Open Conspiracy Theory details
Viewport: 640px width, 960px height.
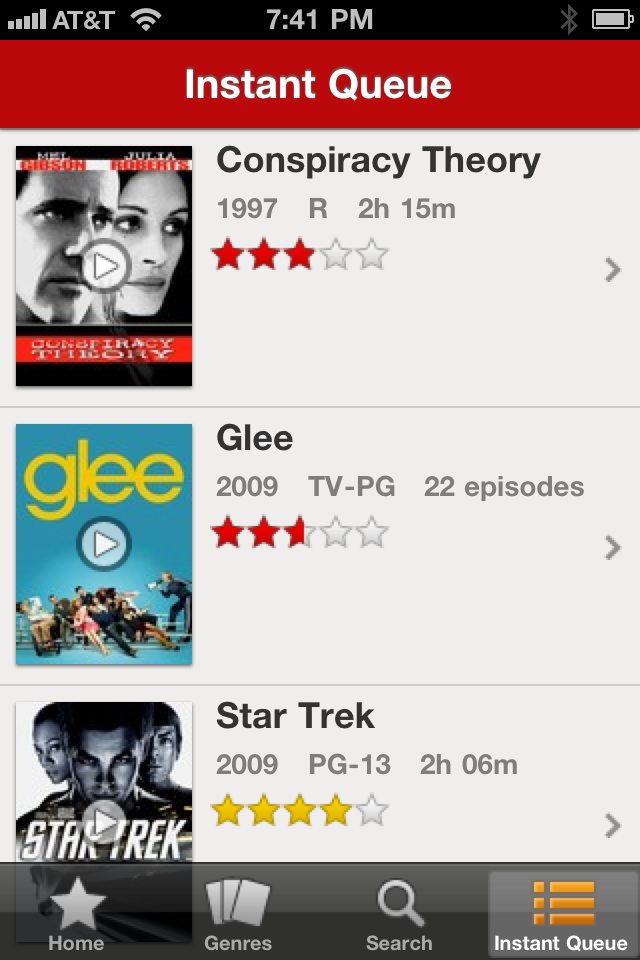pyautogui.click(x=612, y=269)
